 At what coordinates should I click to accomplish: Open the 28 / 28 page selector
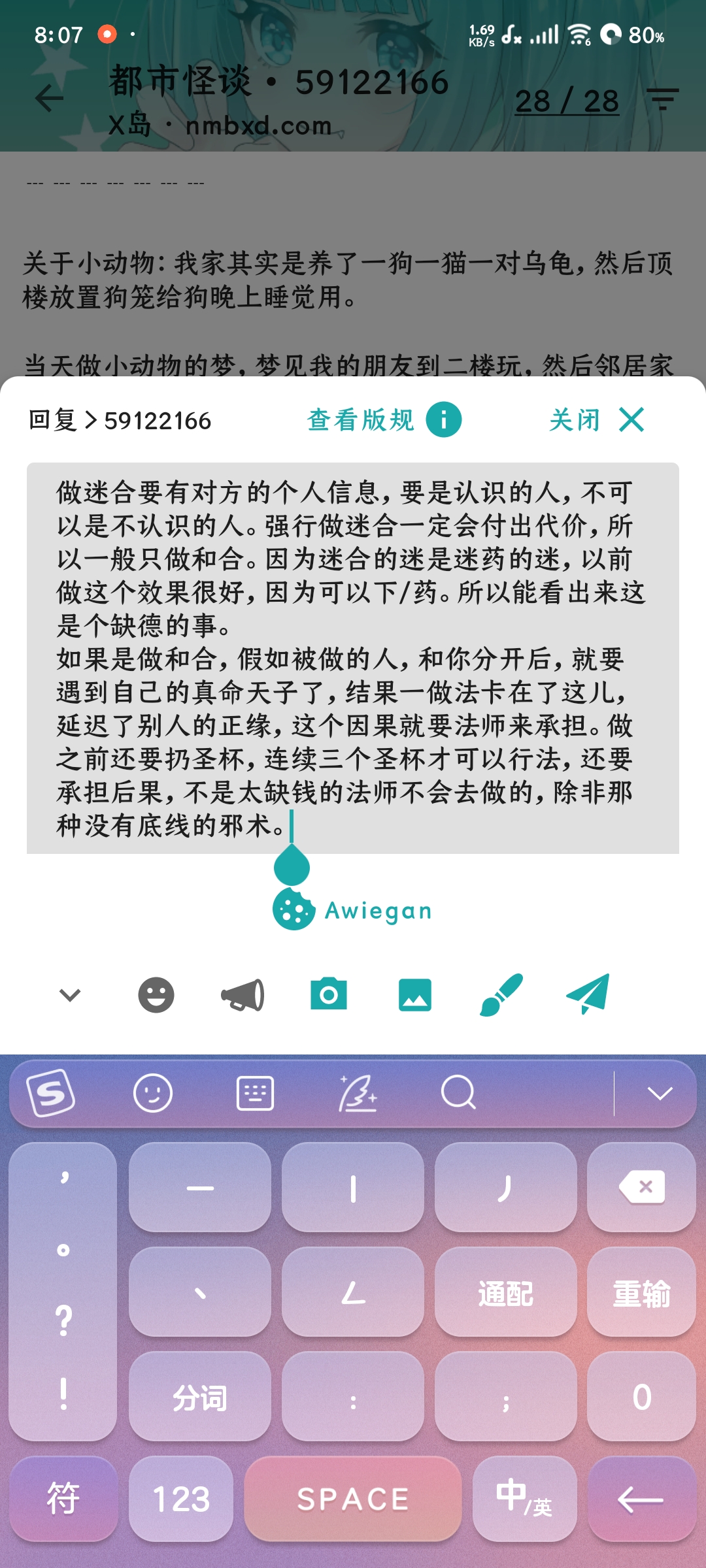pyautogui.click(x=567, y=101)
